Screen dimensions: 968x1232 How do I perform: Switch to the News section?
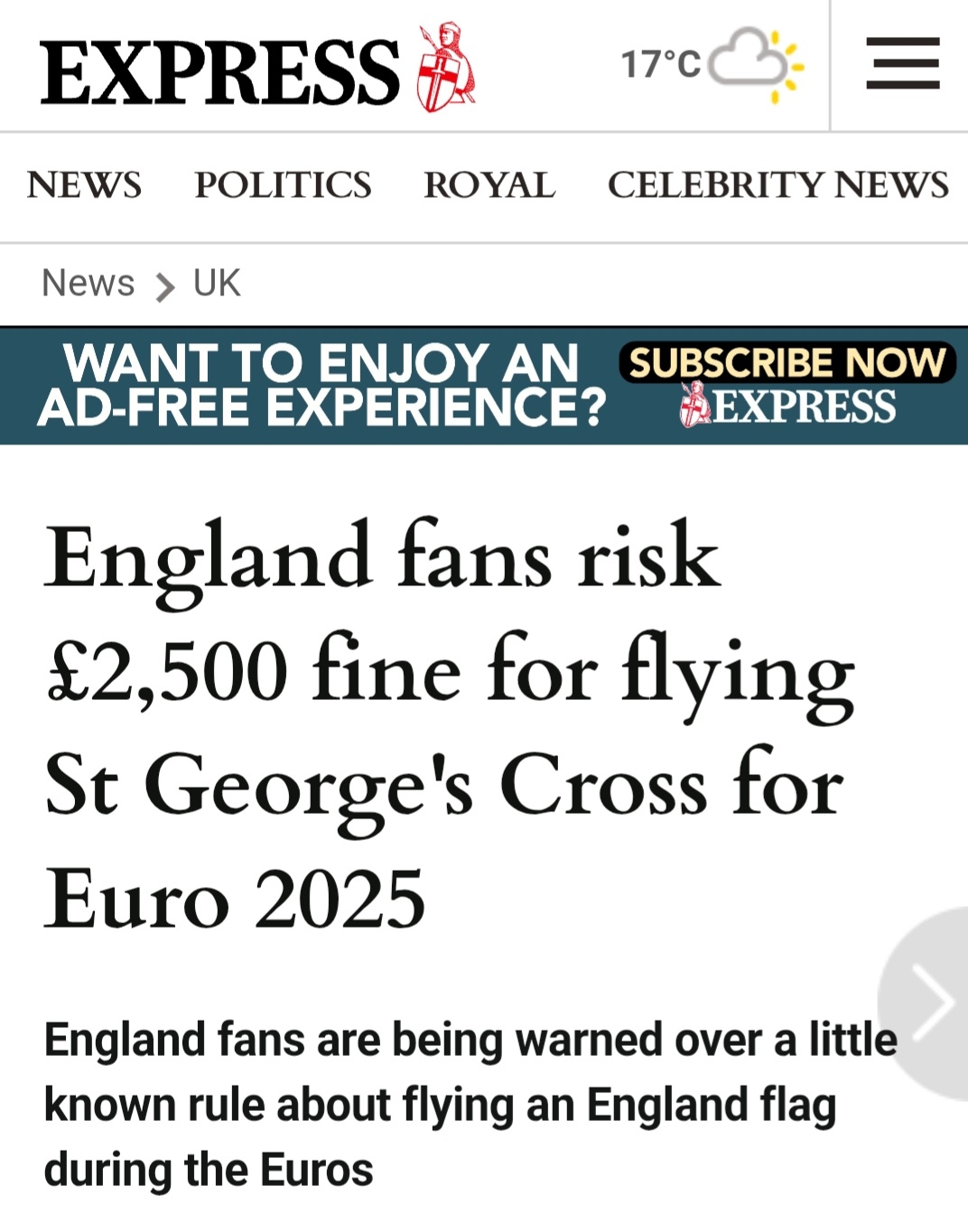pyautogui.click(x=84, y=185)
